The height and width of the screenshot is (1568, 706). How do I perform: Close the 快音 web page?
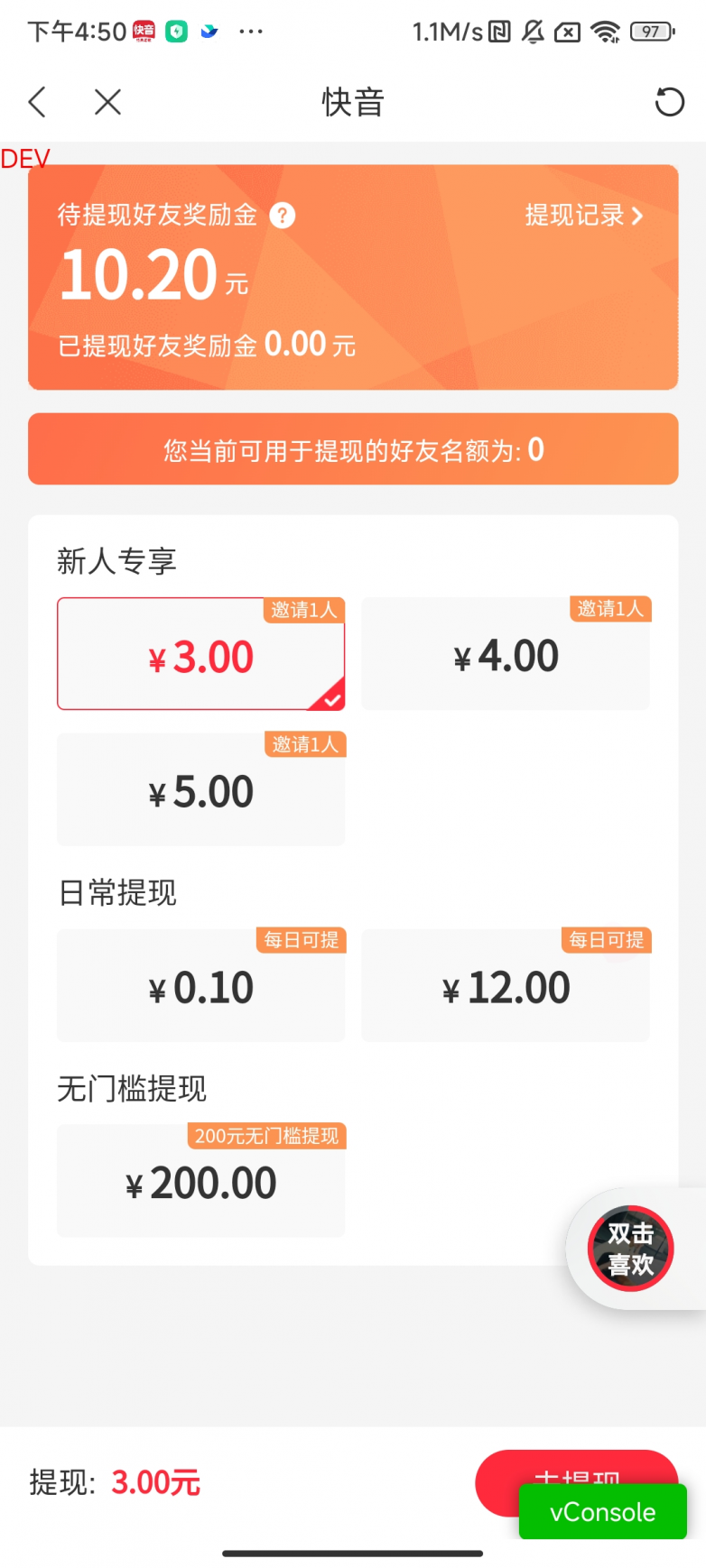tap(107, 102)
